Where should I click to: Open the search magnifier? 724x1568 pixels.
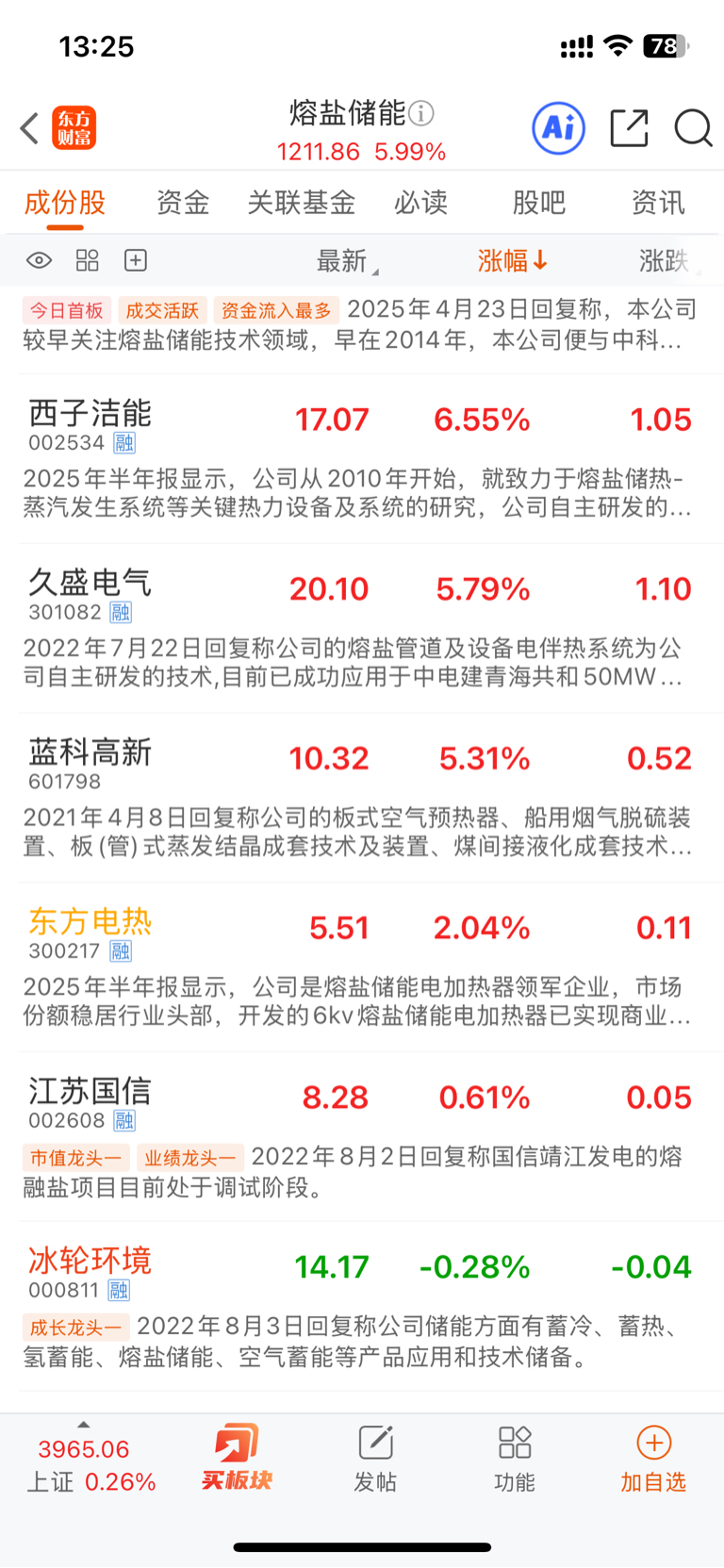[x=693, y=128]
